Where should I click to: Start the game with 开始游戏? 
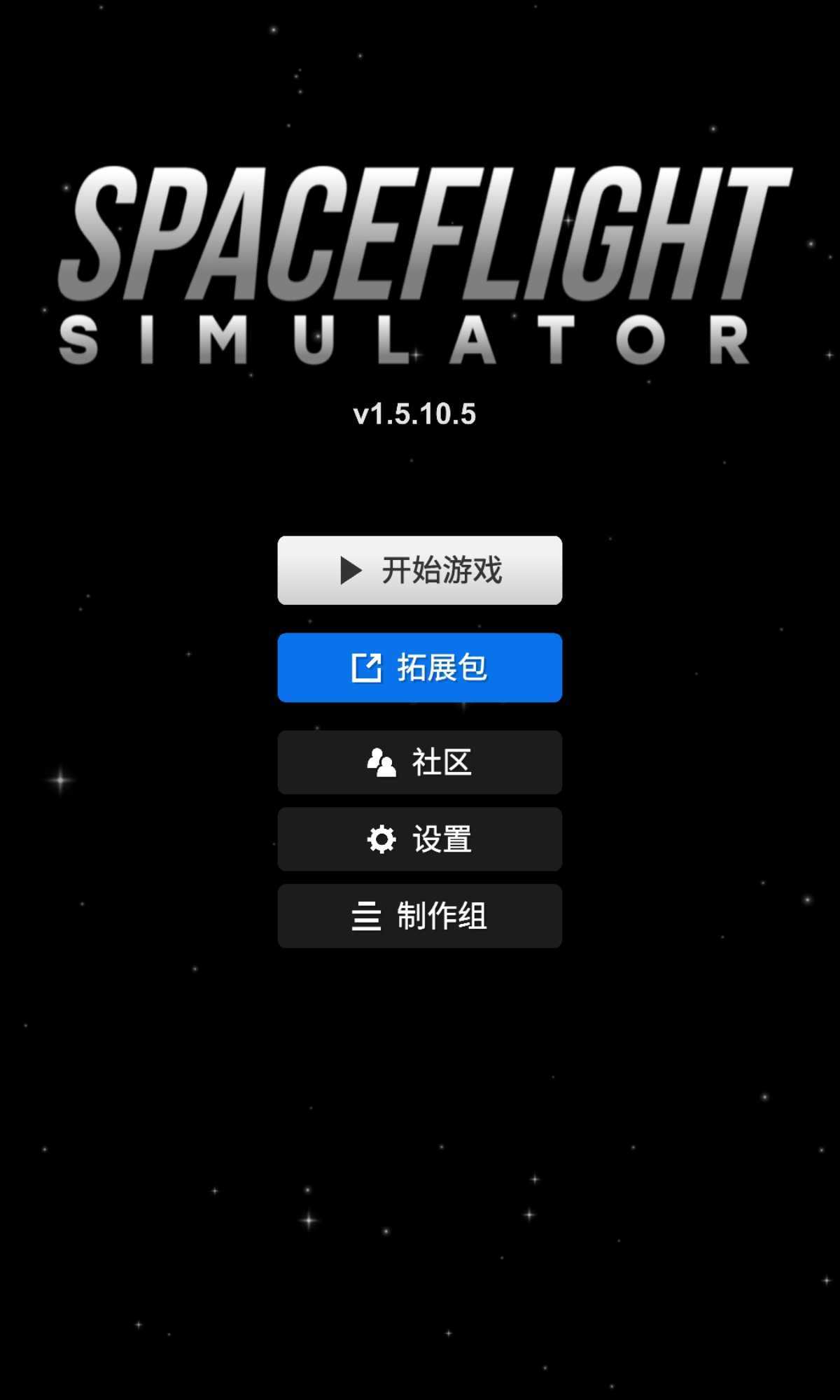[x=420, y=570]
